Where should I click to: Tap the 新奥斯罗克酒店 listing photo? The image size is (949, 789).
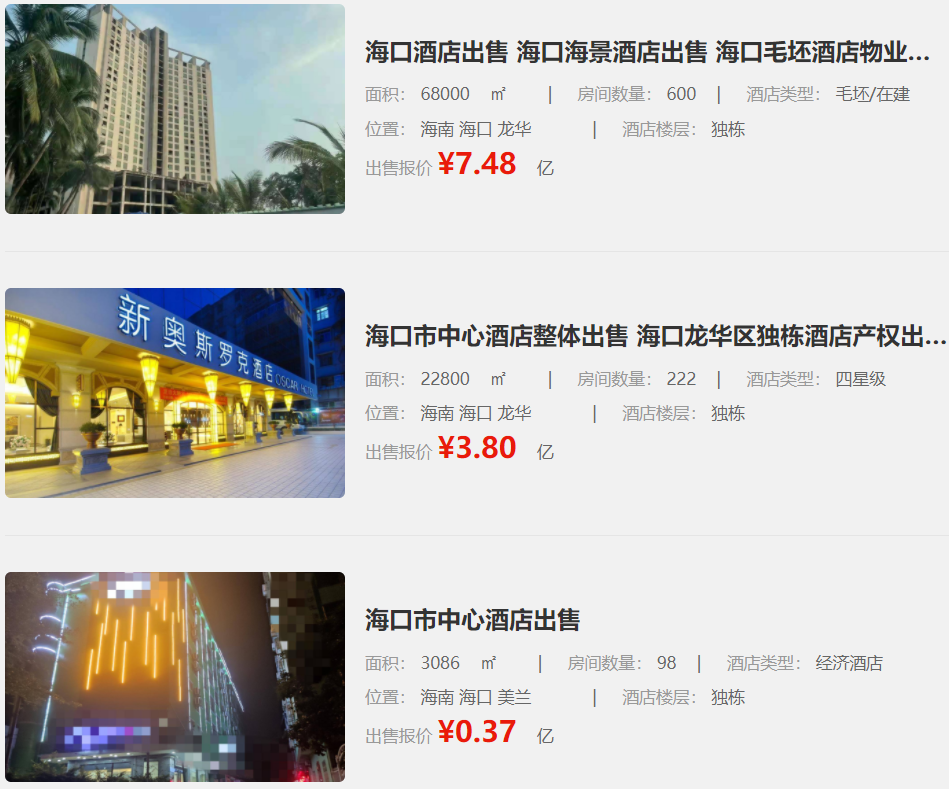[x=175, y=393]
